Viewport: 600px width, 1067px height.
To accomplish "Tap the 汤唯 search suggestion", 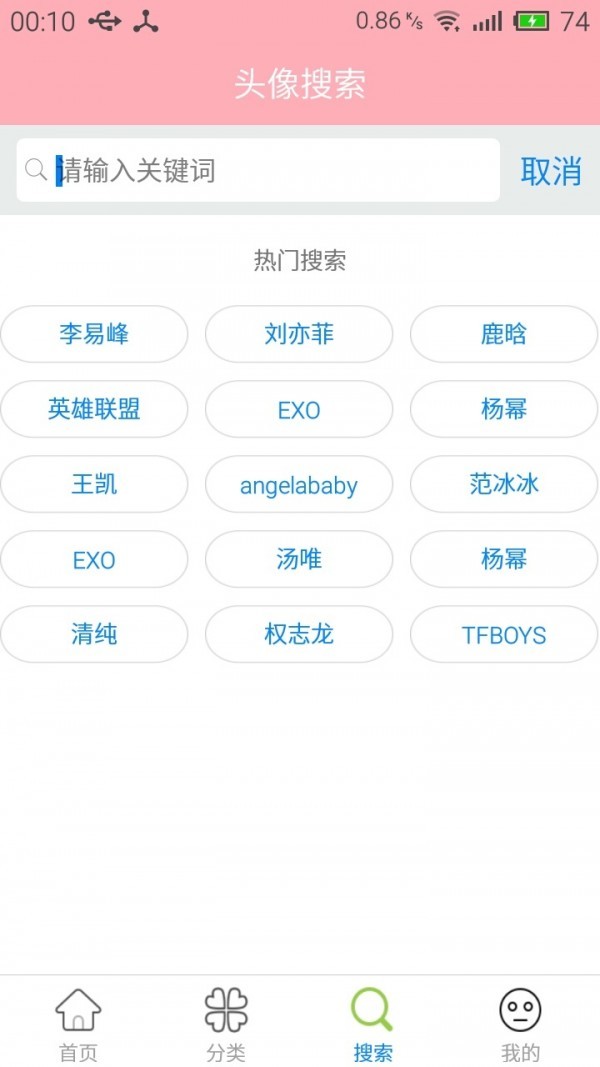I will [x=299, y=559].
